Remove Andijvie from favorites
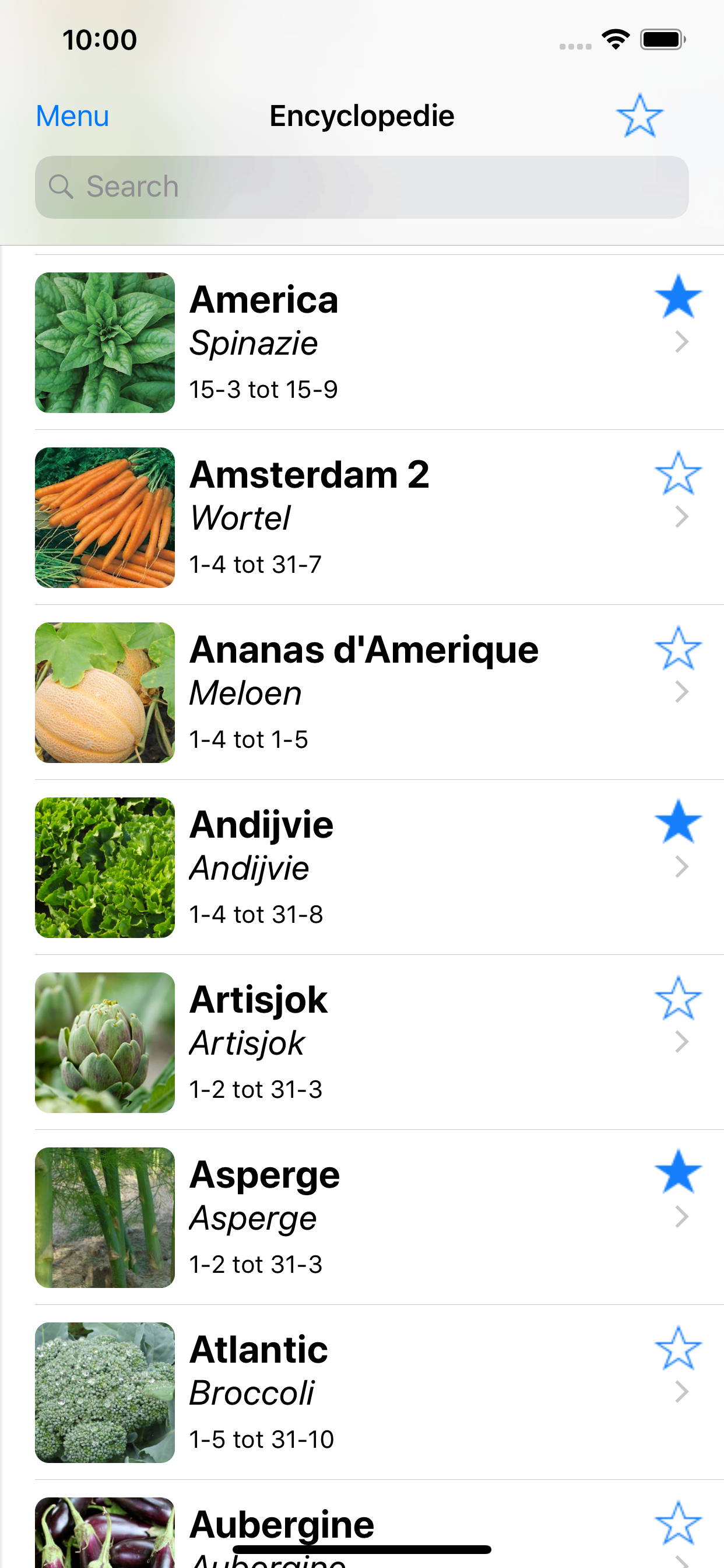724x1568 pixels. [678, 822]
